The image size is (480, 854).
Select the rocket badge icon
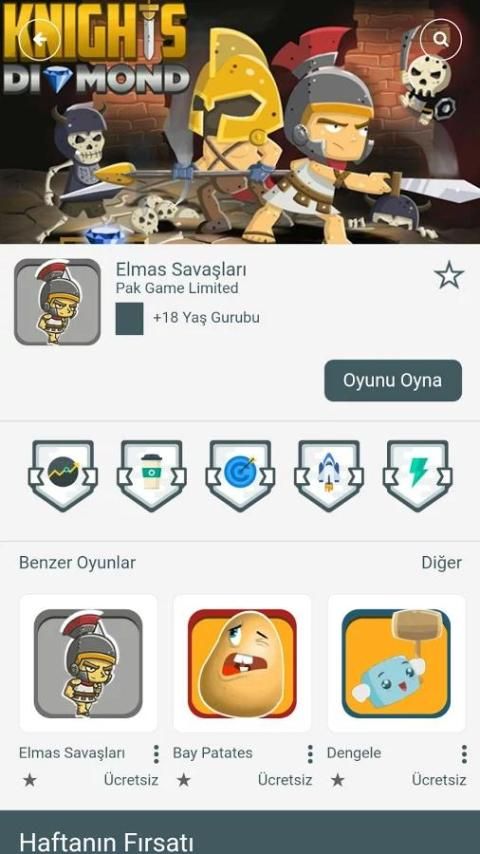(x=329, y=475)
